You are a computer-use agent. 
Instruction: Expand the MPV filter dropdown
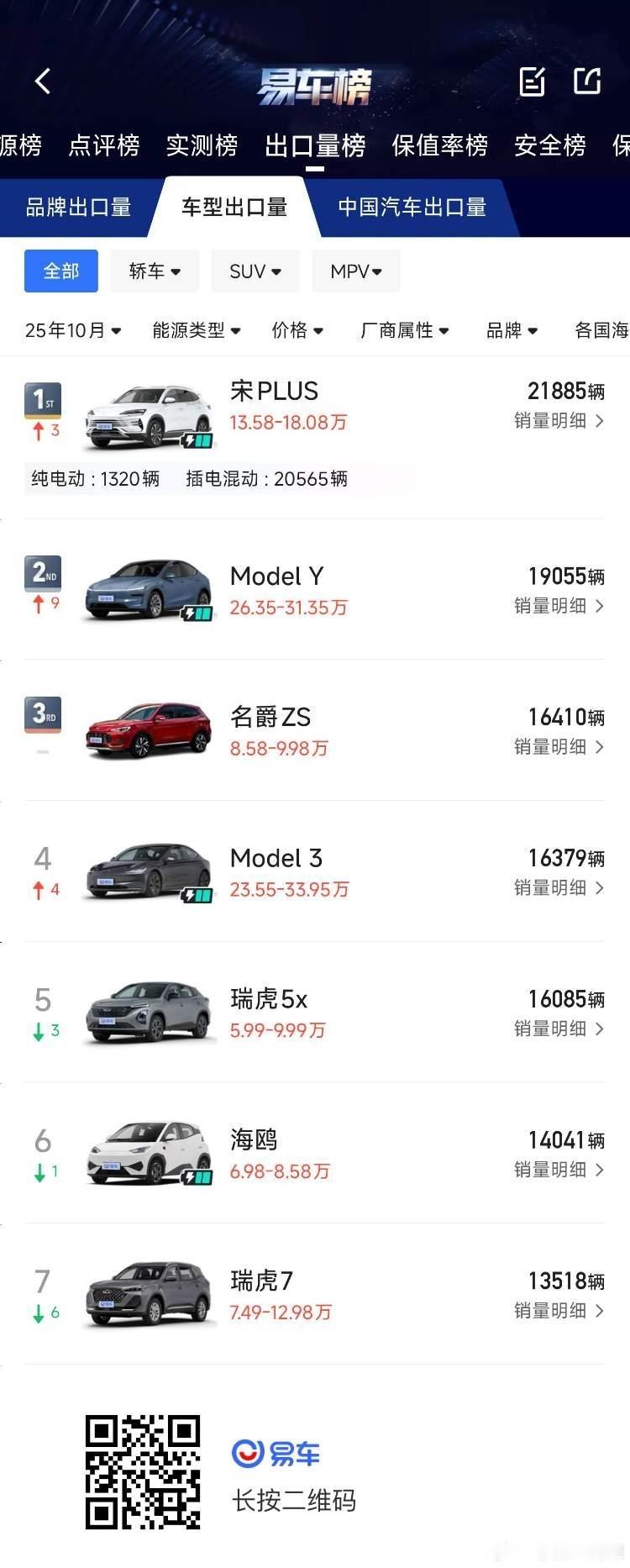pos(355,271)
